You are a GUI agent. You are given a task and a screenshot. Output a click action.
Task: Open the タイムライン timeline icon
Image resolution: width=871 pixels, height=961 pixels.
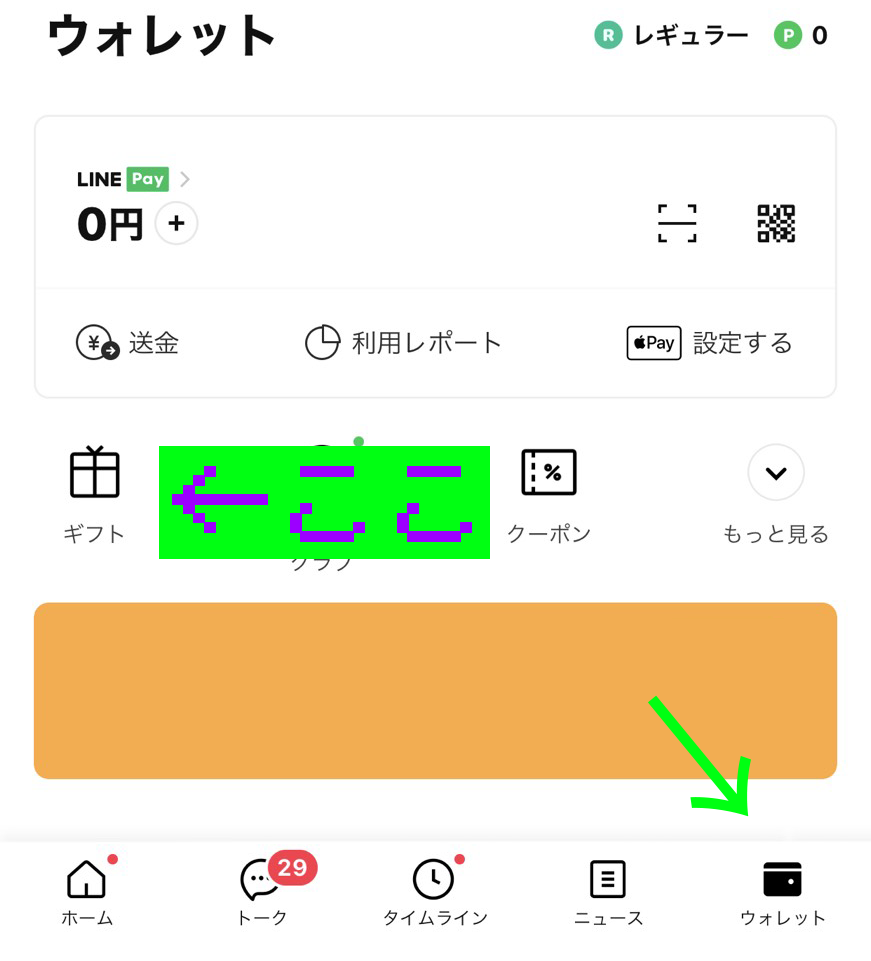pyautogui.click(x=433, y=890)
